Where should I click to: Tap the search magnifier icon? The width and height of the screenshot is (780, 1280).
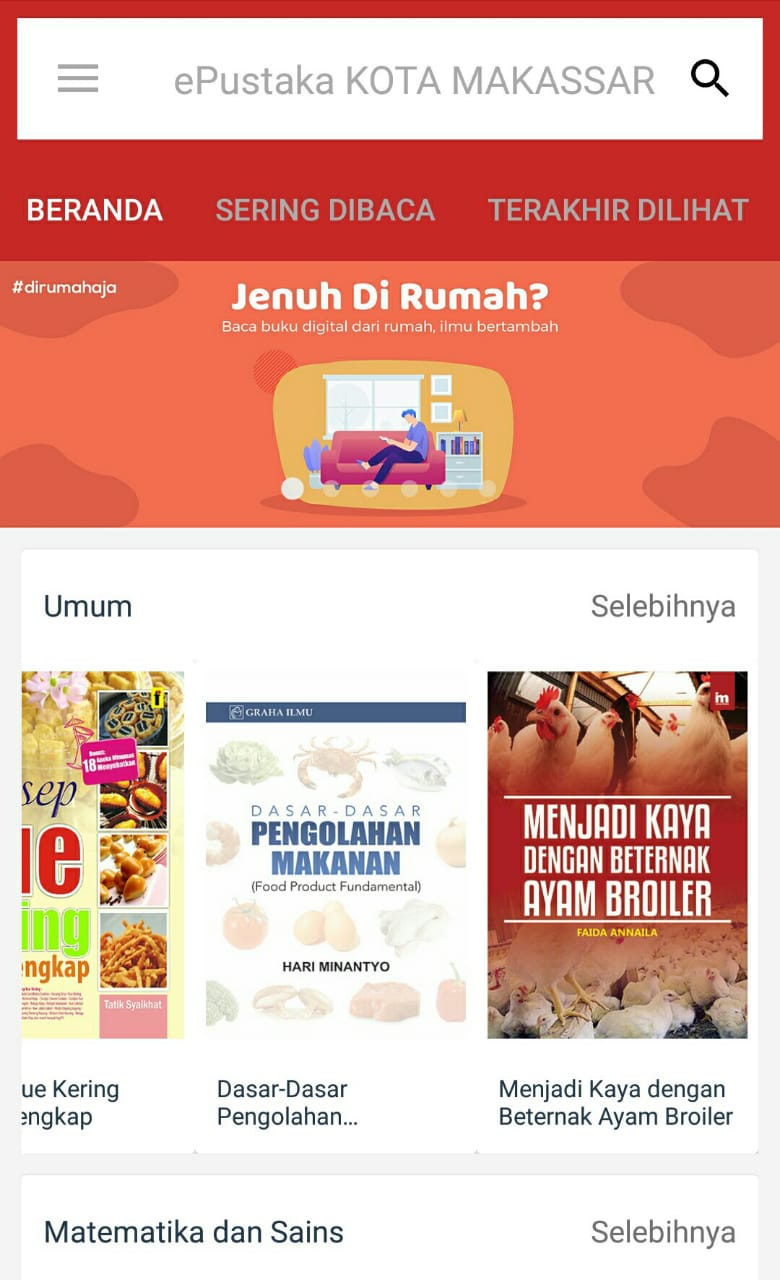pyautogui.click(x=709, y=78)
